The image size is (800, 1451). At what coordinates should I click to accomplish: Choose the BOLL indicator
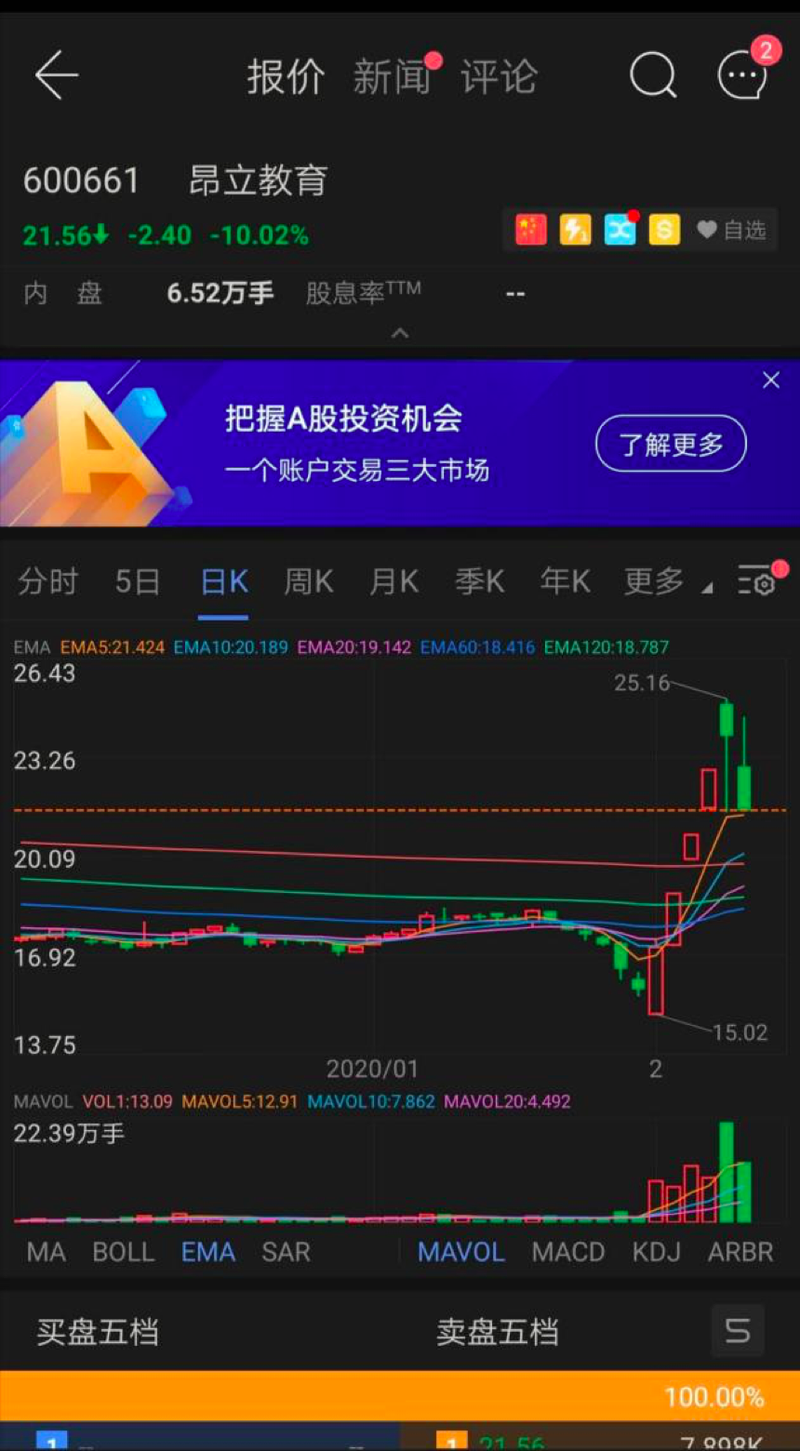(x=123, y=1252)
